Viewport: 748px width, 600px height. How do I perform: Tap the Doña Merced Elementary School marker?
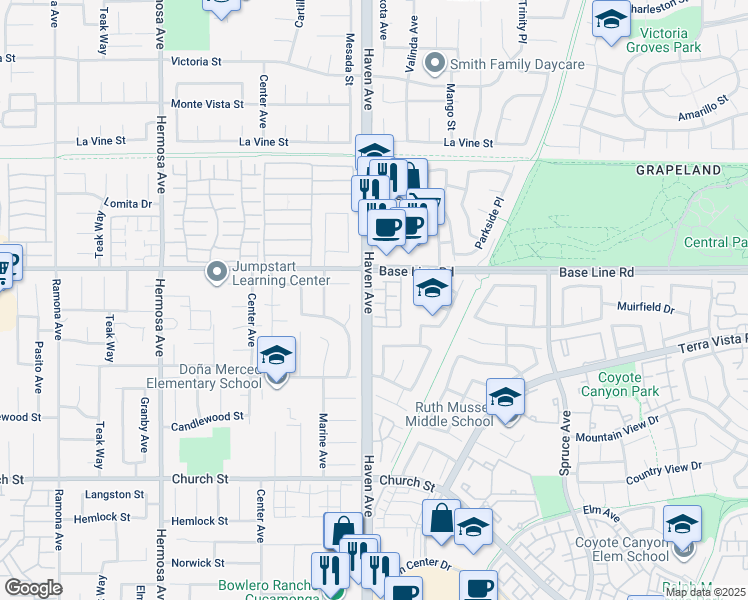(277, 356)
